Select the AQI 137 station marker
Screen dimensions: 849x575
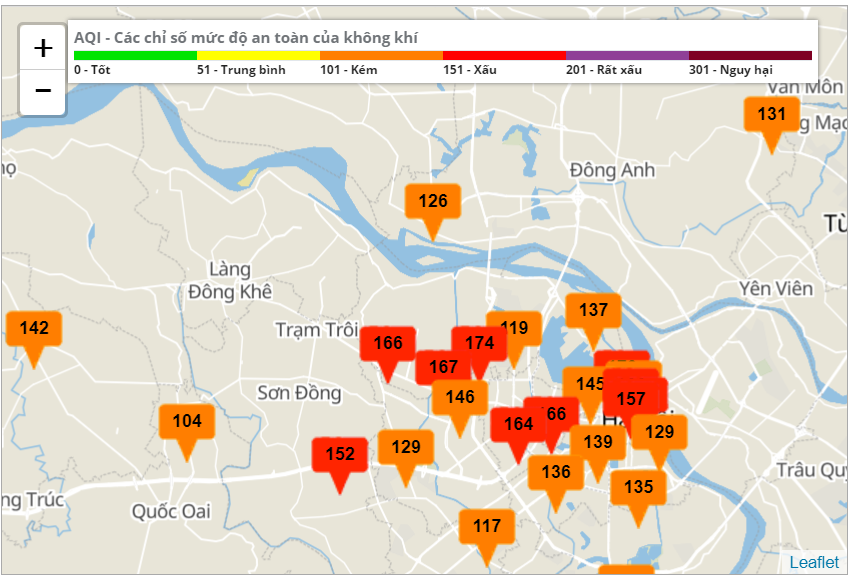[593, 310]
